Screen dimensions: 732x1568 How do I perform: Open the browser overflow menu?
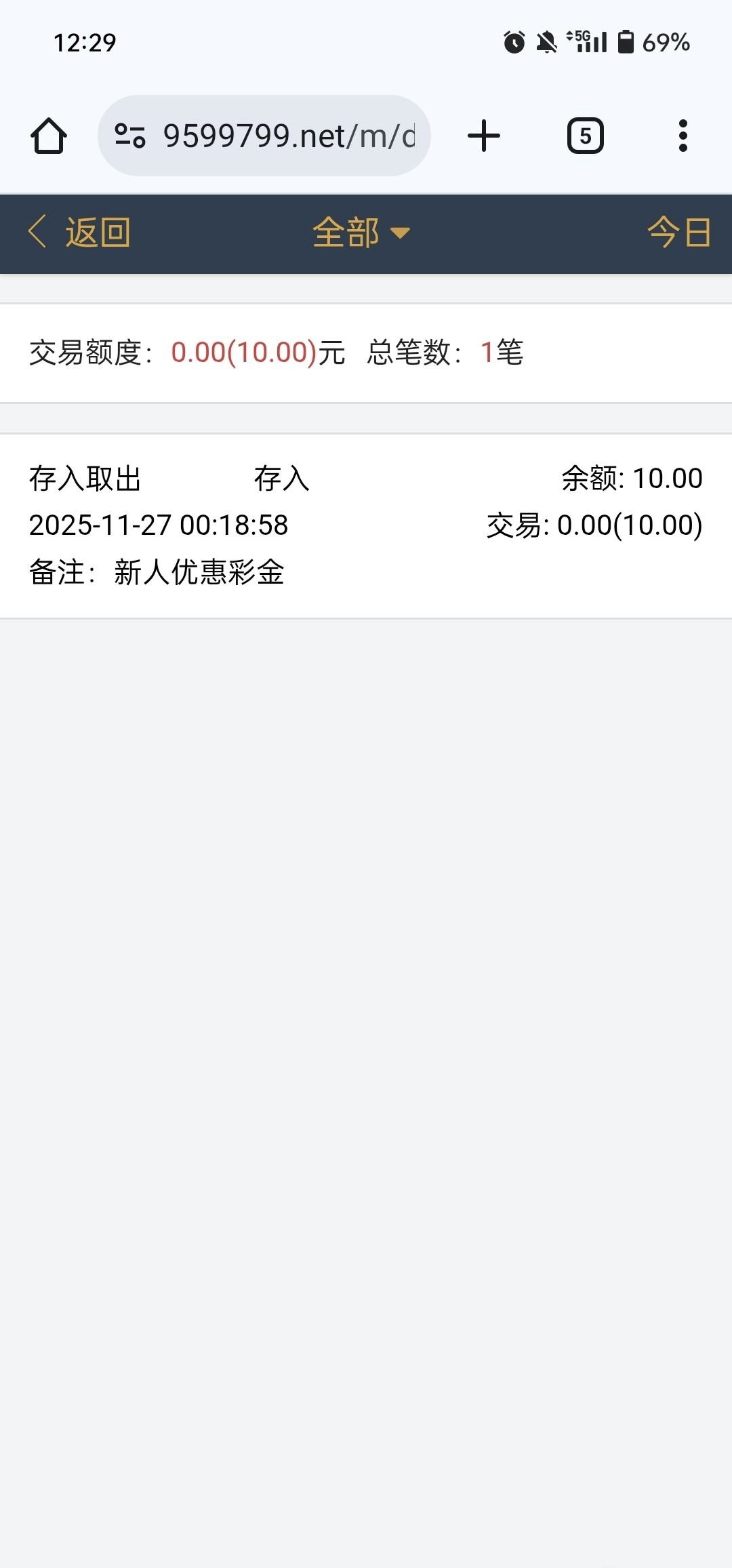683,136
